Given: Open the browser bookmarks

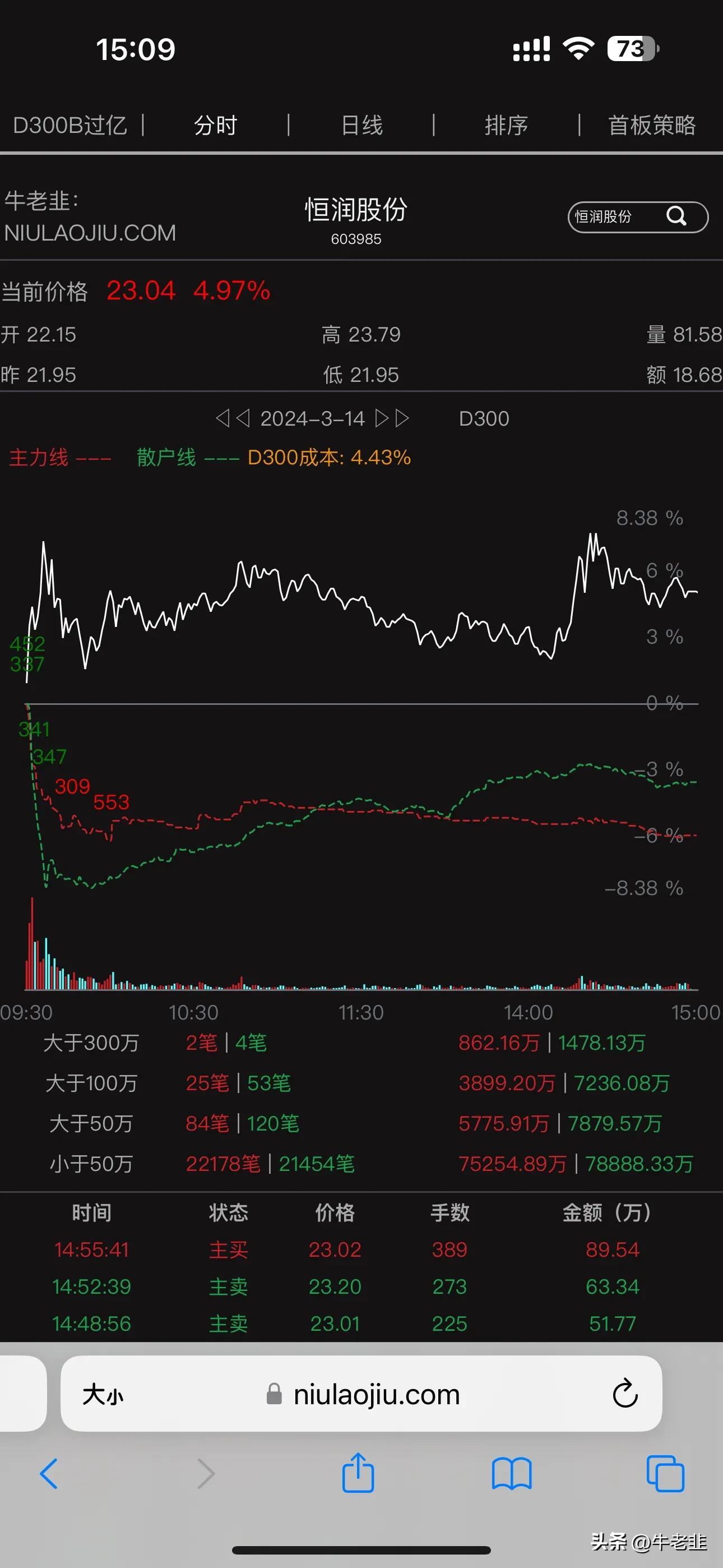Looking at the screenshot, I should point(511,1474).
